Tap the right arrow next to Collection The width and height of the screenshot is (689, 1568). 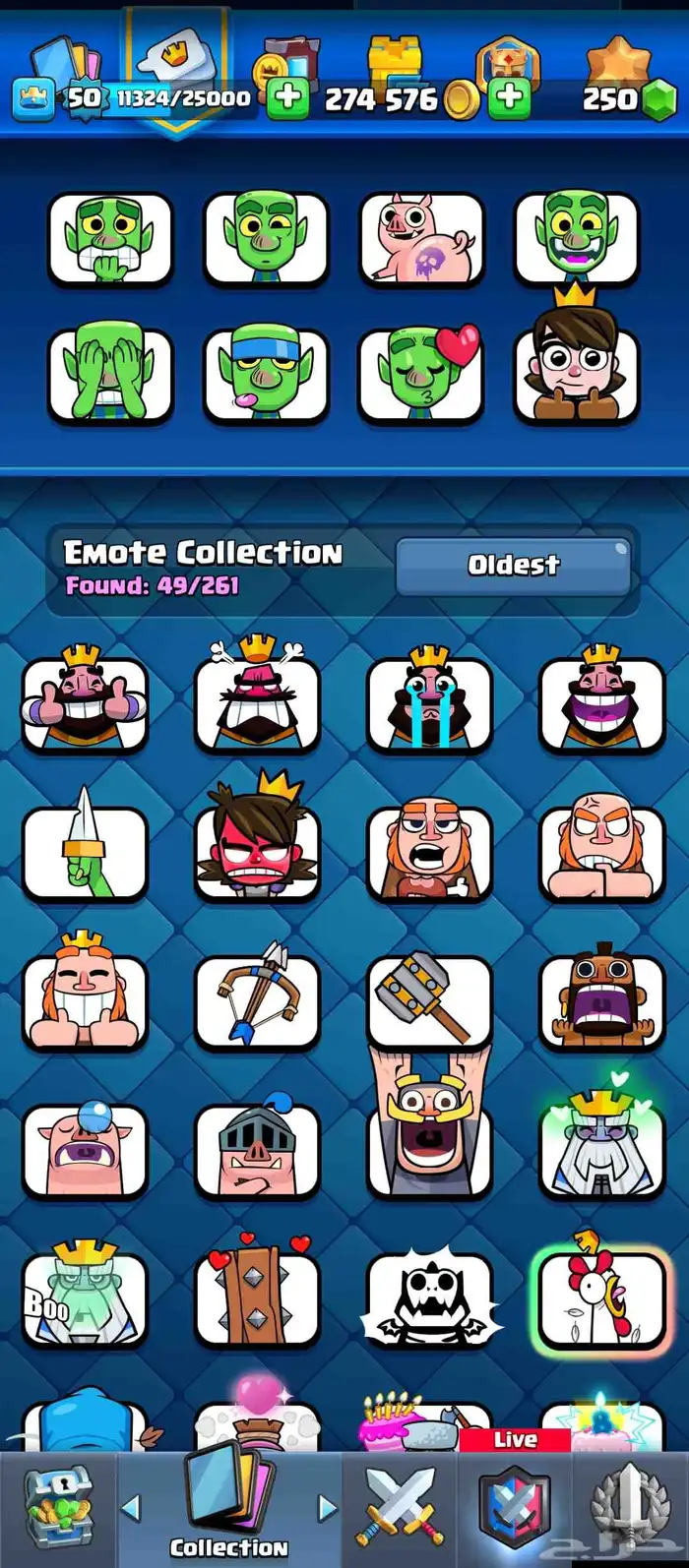[329, 1507]
